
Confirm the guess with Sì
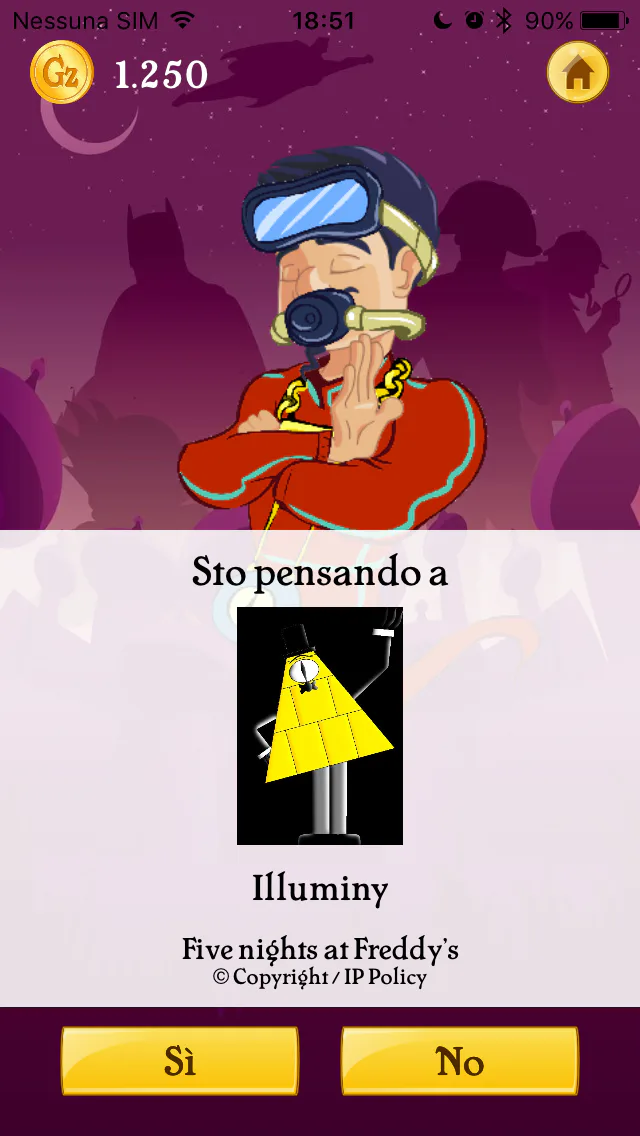click(180, 1061)
